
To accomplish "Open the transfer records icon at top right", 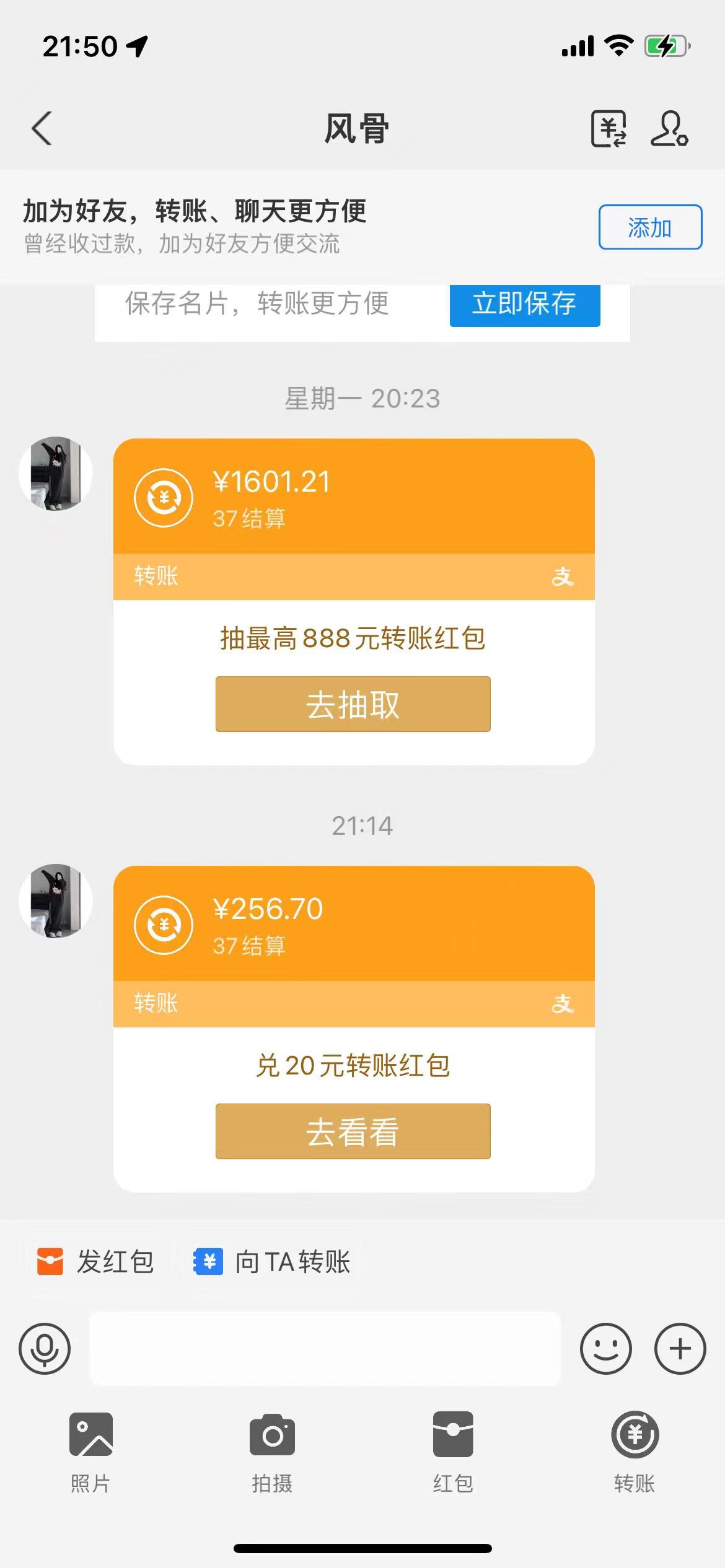I will click(610, 130).
